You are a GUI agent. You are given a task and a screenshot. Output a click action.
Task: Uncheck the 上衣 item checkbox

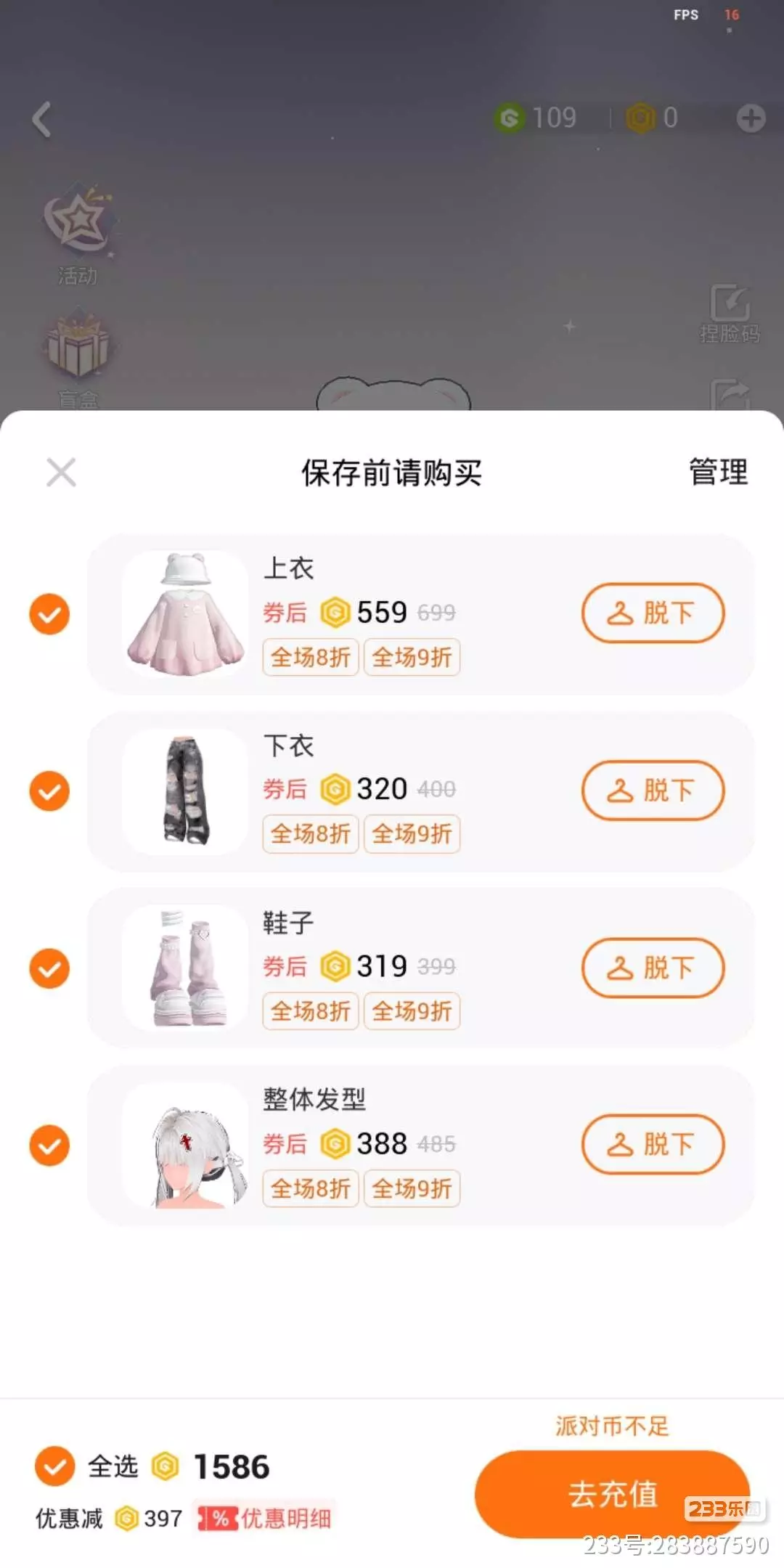49,614
